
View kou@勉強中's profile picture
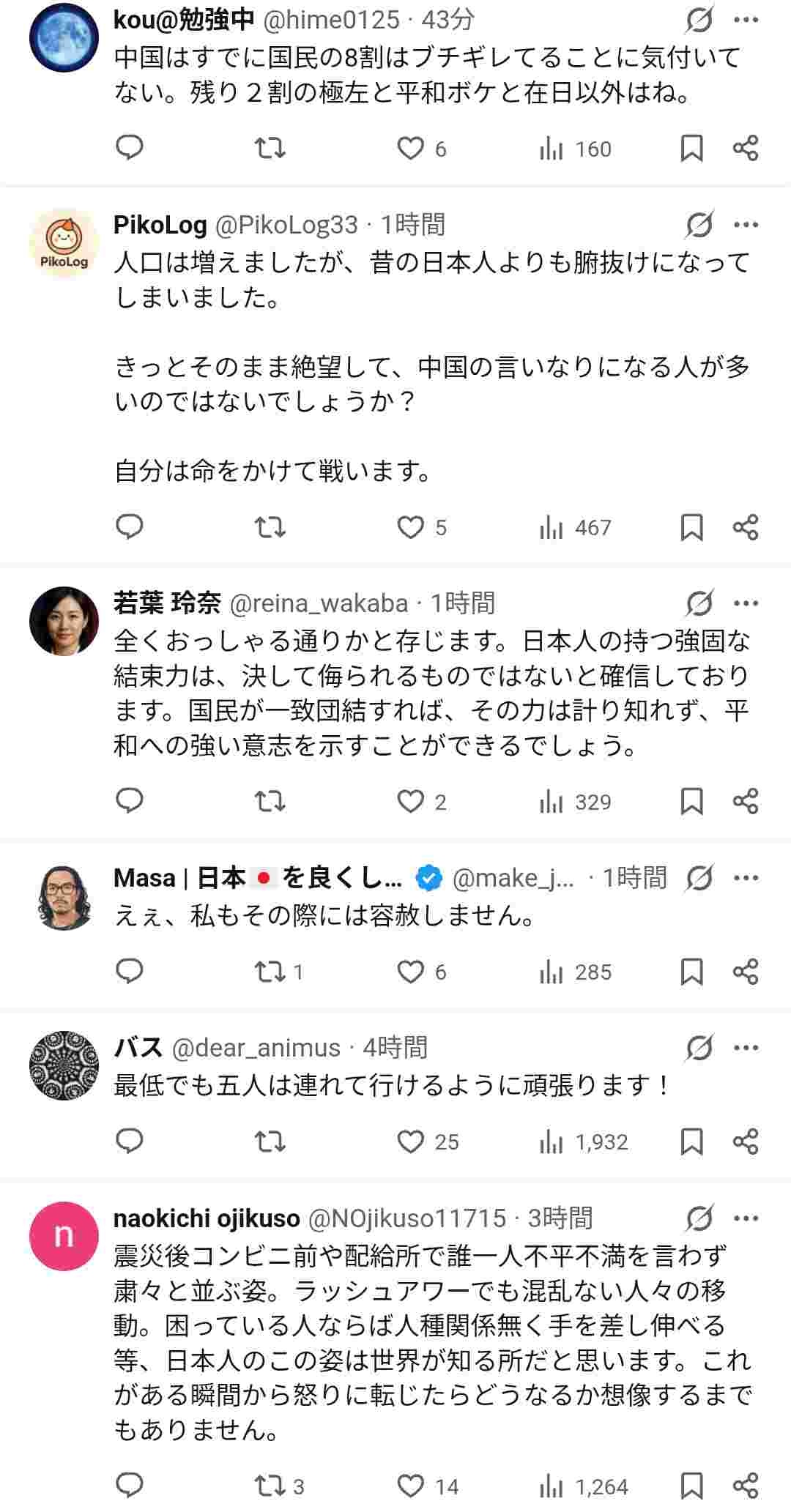[x=64, y=38]
